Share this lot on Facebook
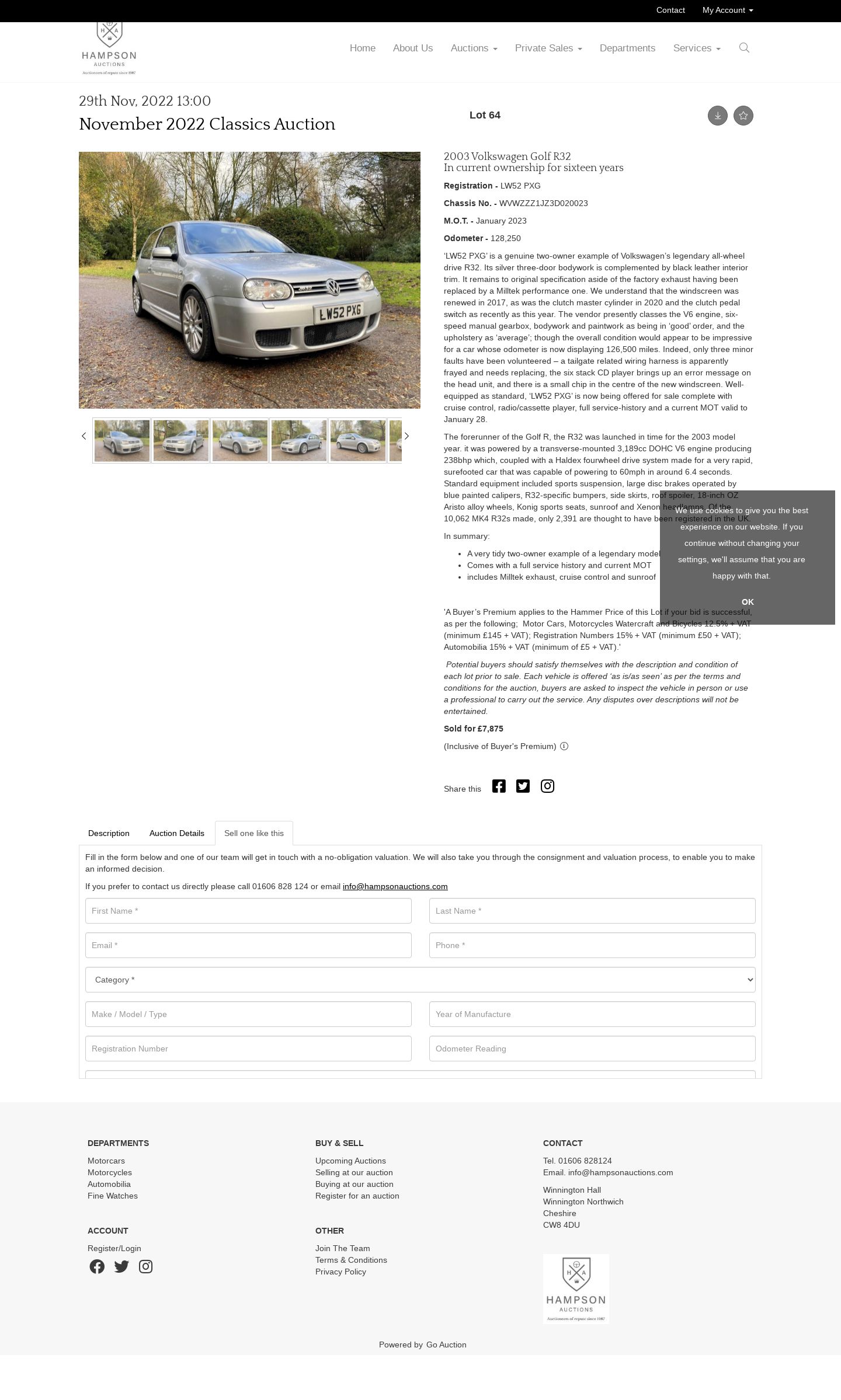The width and height of the screenshot is (841, 1400). [x=499, y=786]
